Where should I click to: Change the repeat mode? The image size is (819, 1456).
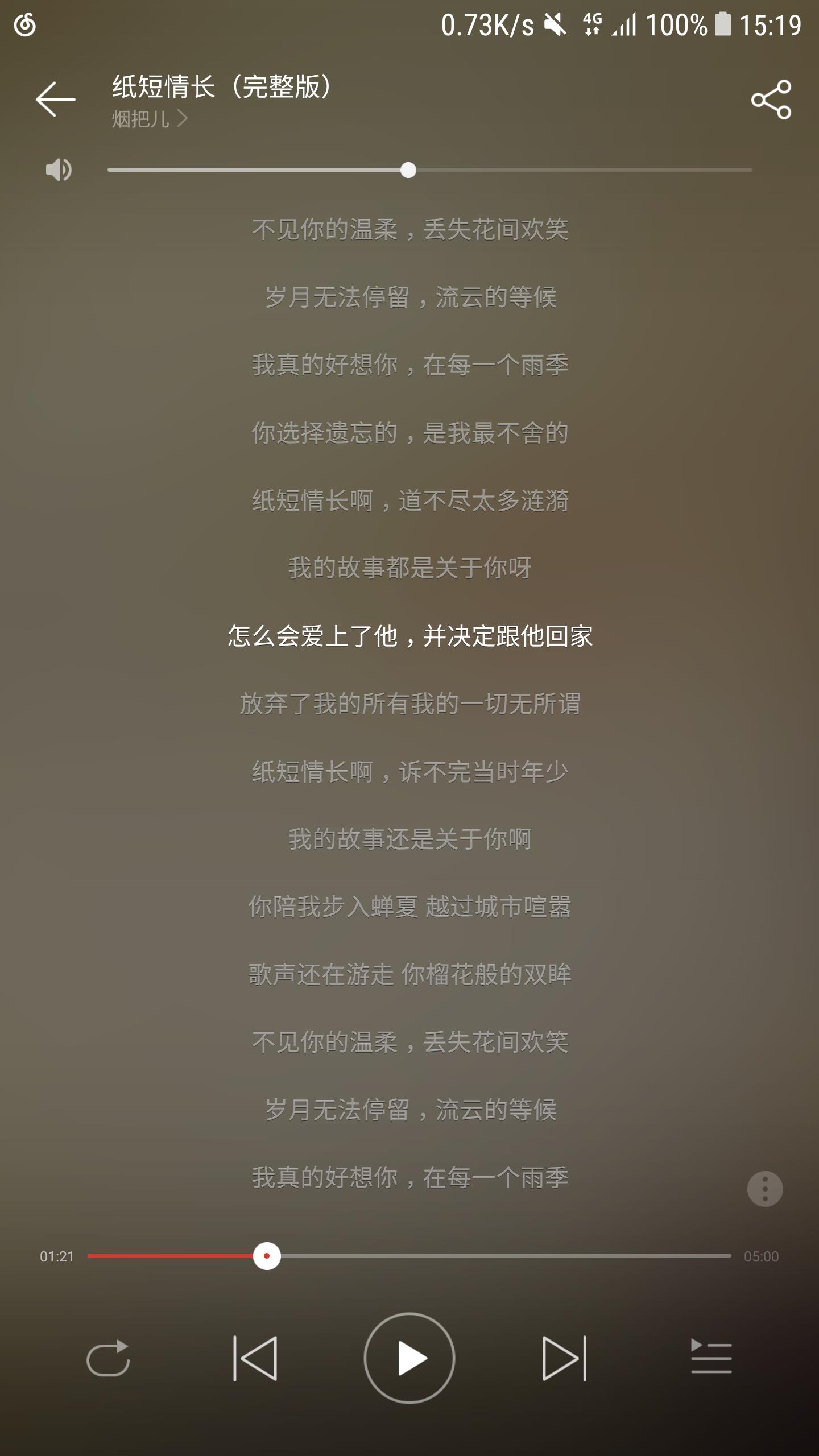coord(108,1358)
